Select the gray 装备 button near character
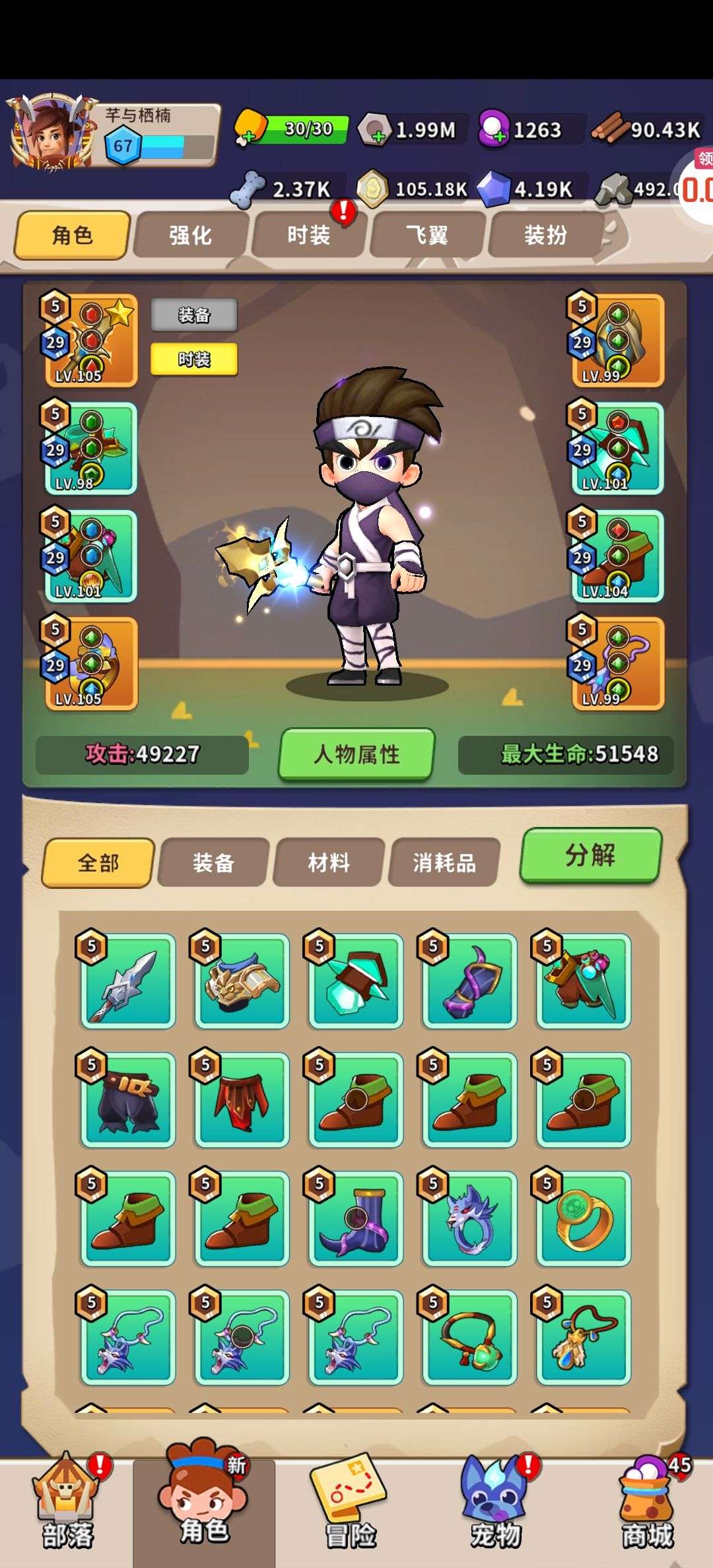This screenshot has height=1568, width=713. coord(194,315)
